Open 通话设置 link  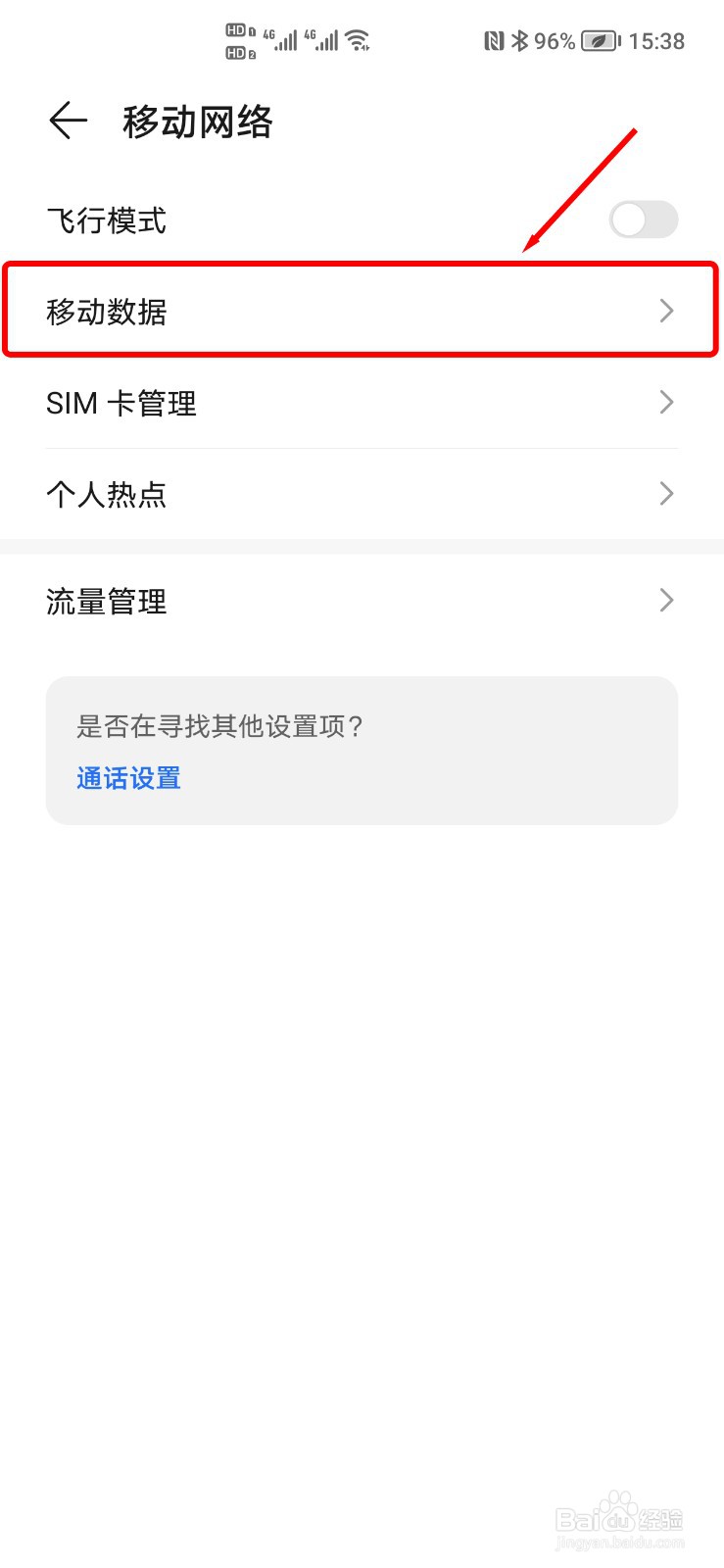pyautogui.click(x=128, y=777)
